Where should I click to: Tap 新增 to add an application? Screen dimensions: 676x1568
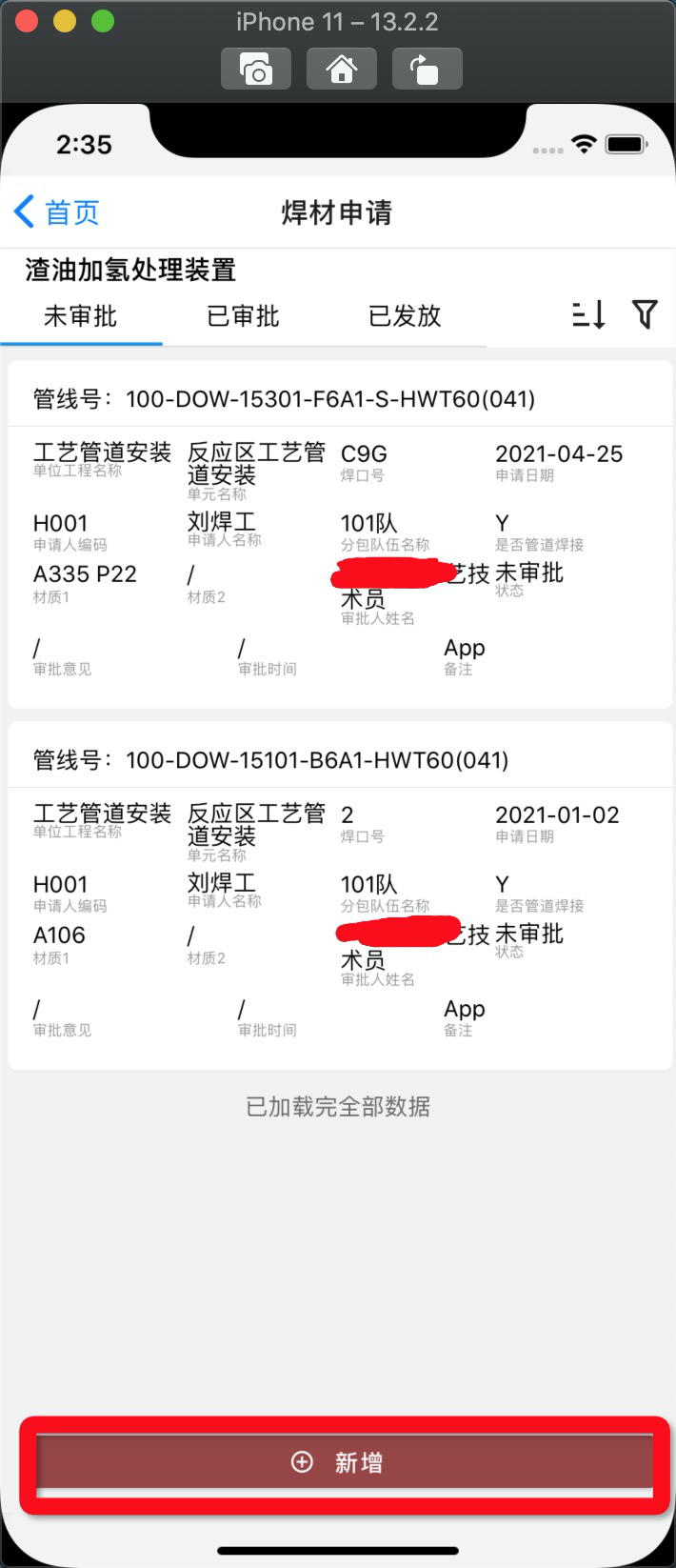[345, 1462]
